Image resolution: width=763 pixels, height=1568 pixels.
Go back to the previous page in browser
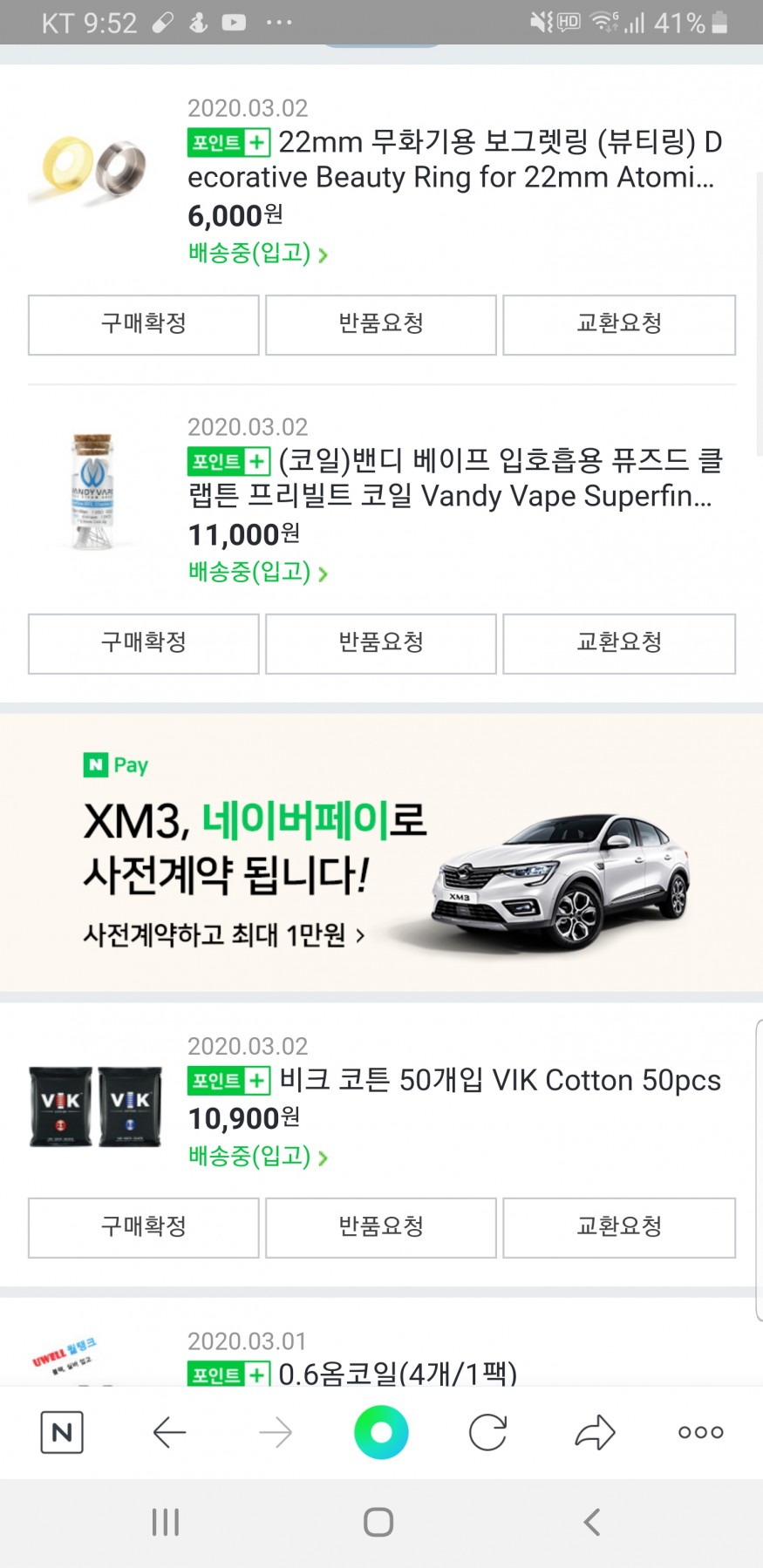(169, 1432)
